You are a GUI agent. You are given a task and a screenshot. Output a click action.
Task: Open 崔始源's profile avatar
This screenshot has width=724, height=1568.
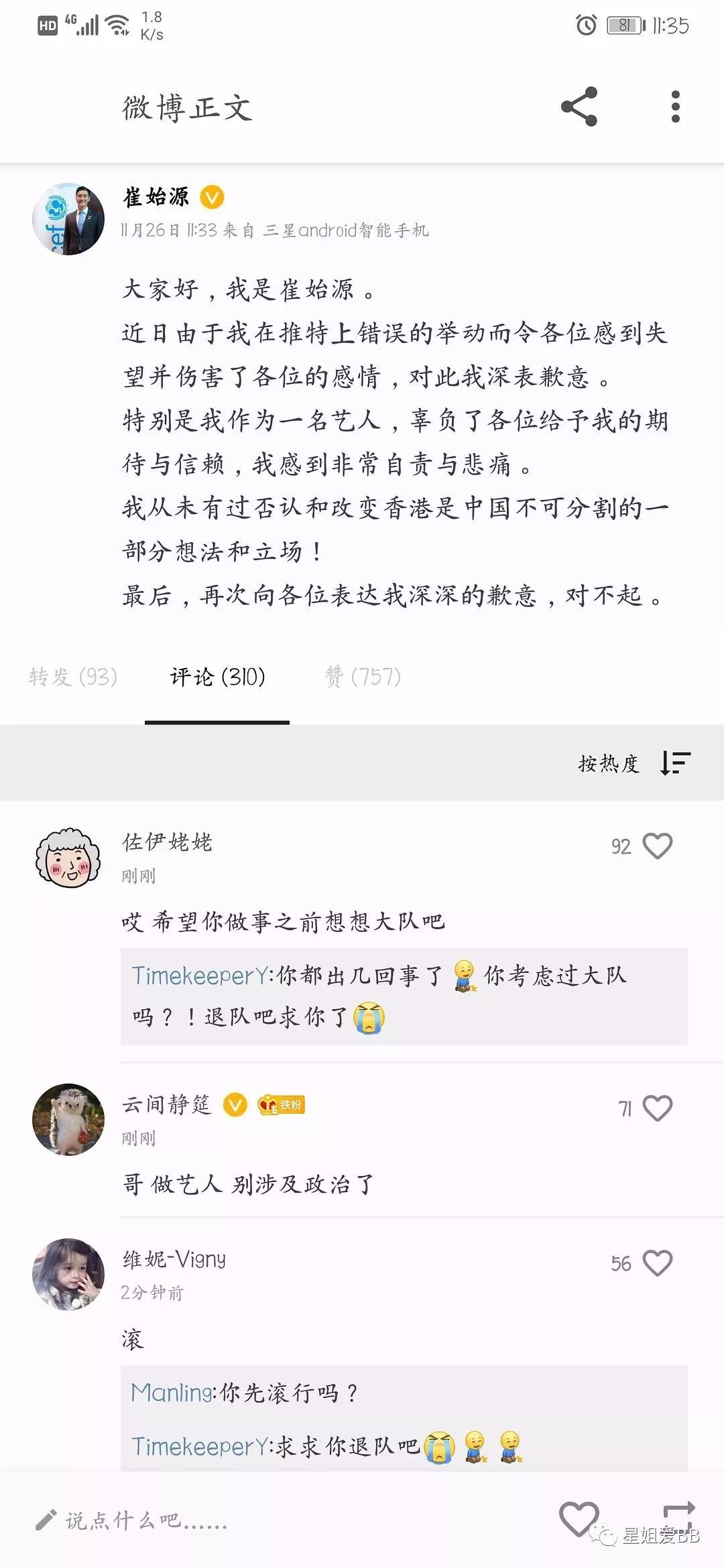[x=68, y=219]
